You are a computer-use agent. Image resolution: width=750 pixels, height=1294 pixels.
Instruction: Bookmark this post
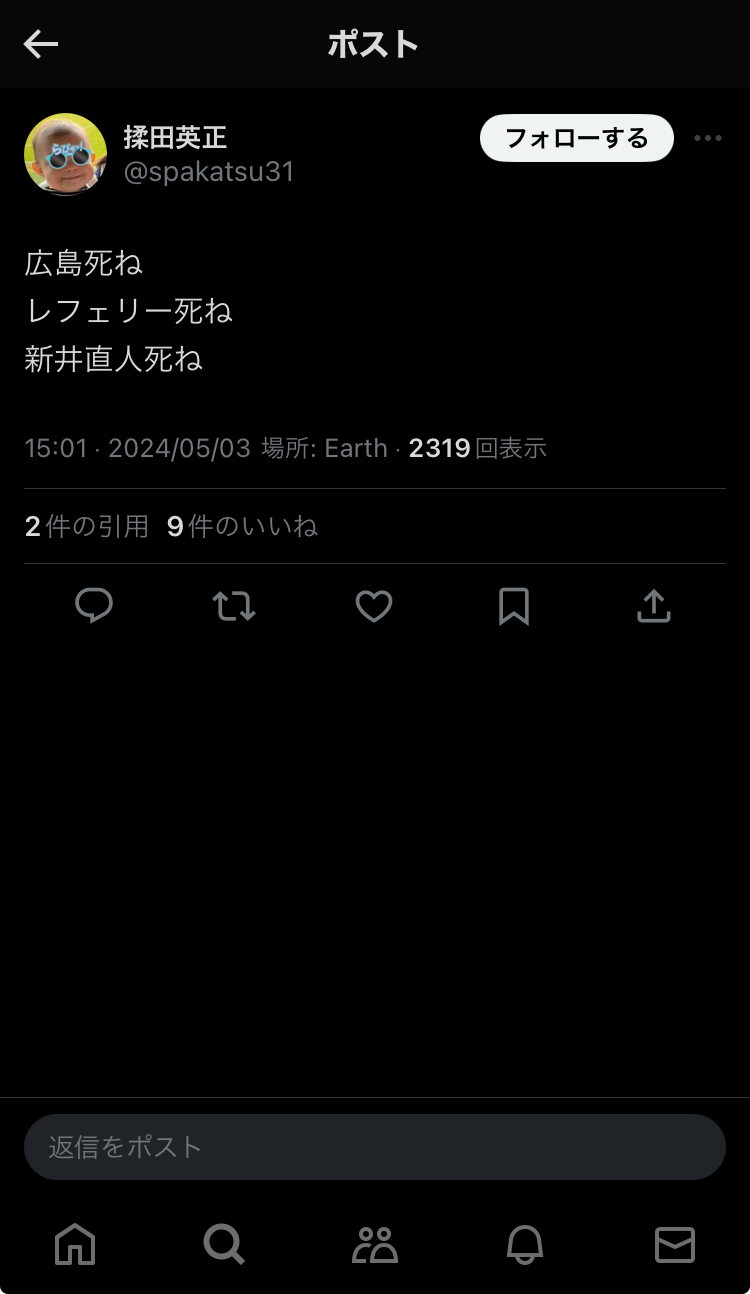coord(514,606)
